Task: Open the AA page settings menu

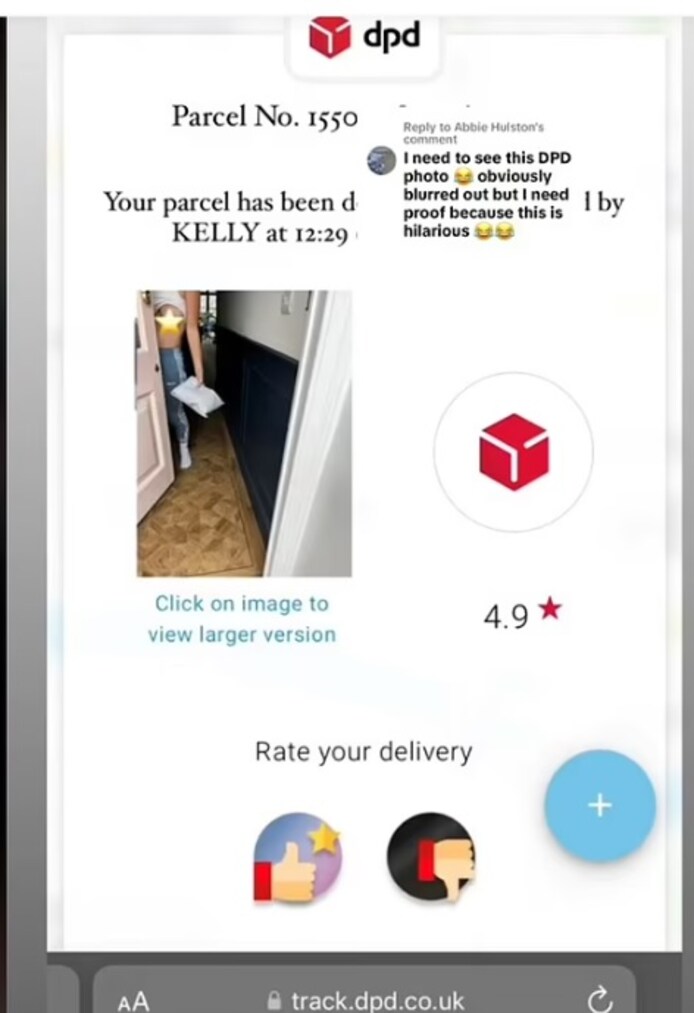Action: pyautogui.click(x=133, y=1000)
